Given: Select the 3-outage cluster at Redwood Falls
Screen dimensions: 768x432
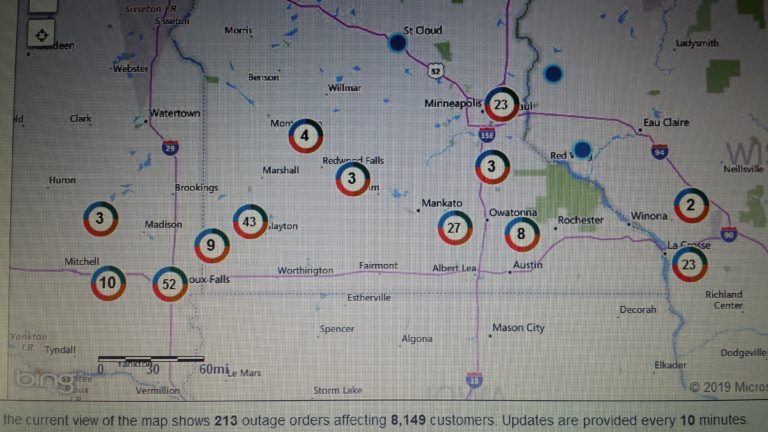Looking at the screenshot, I should (352, 179).
